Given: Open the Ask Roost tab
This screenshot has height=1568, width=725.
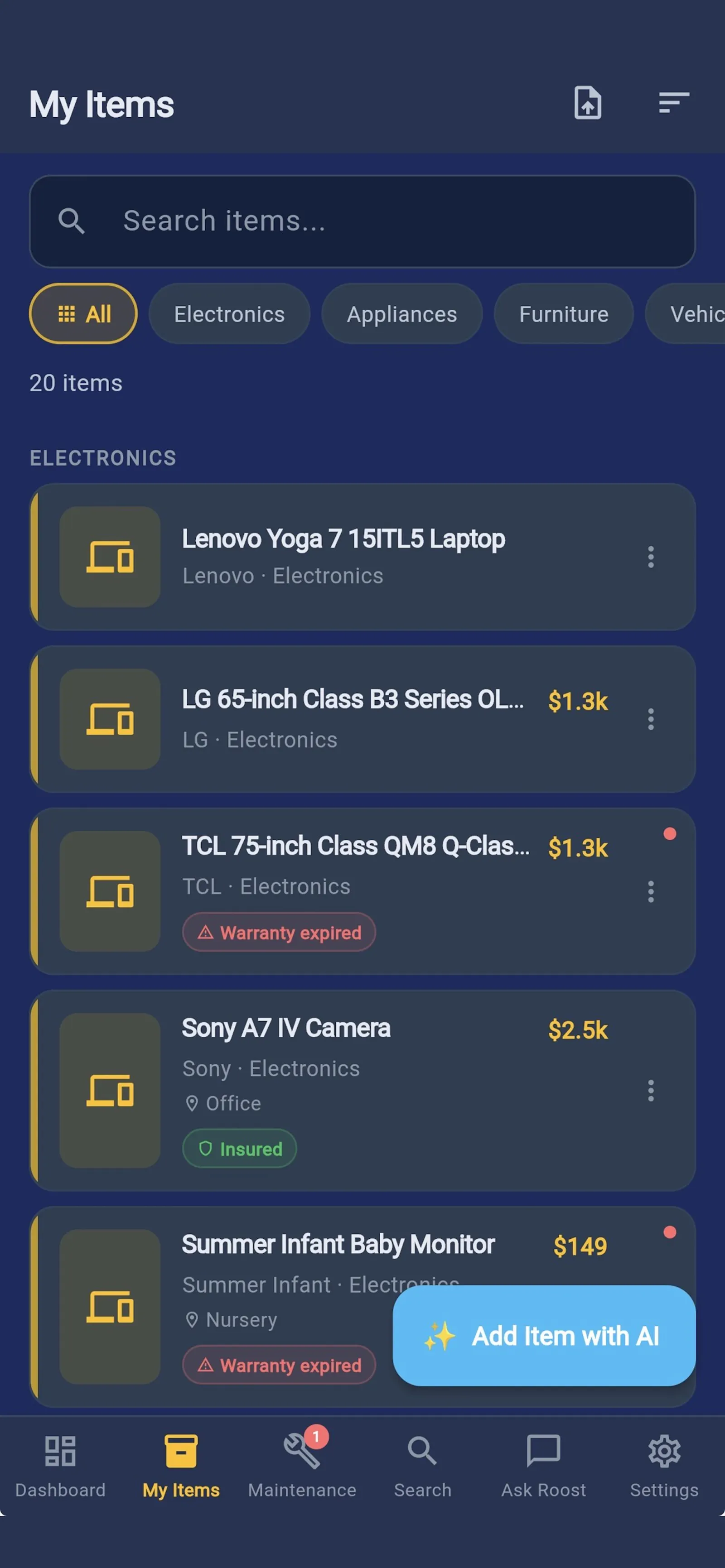Looking at the screenshot, I should [544, 1466].
